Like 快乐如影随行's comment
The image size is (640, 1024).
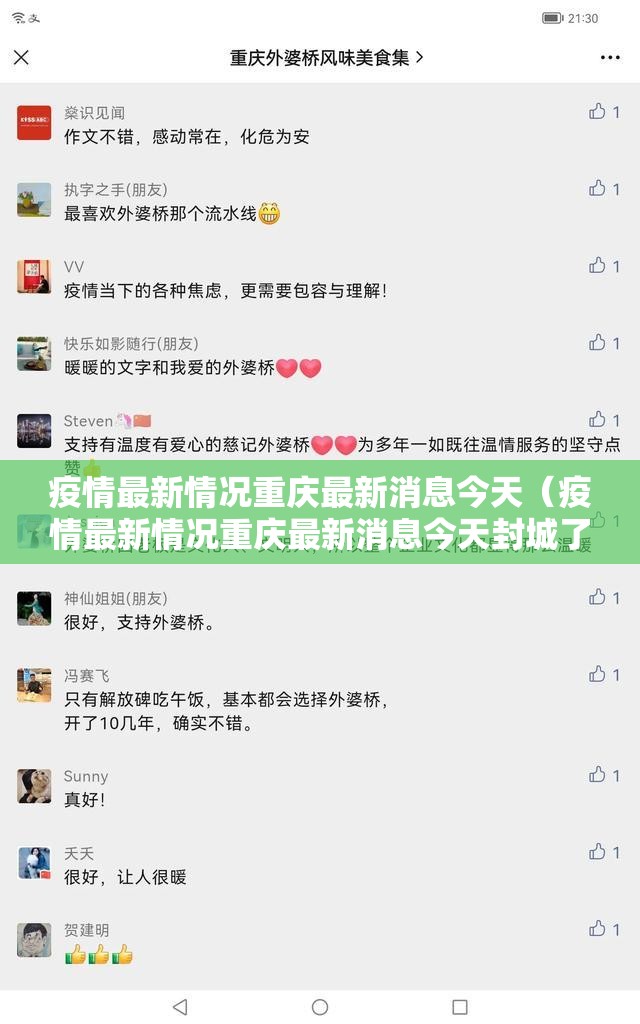[598, 343]
